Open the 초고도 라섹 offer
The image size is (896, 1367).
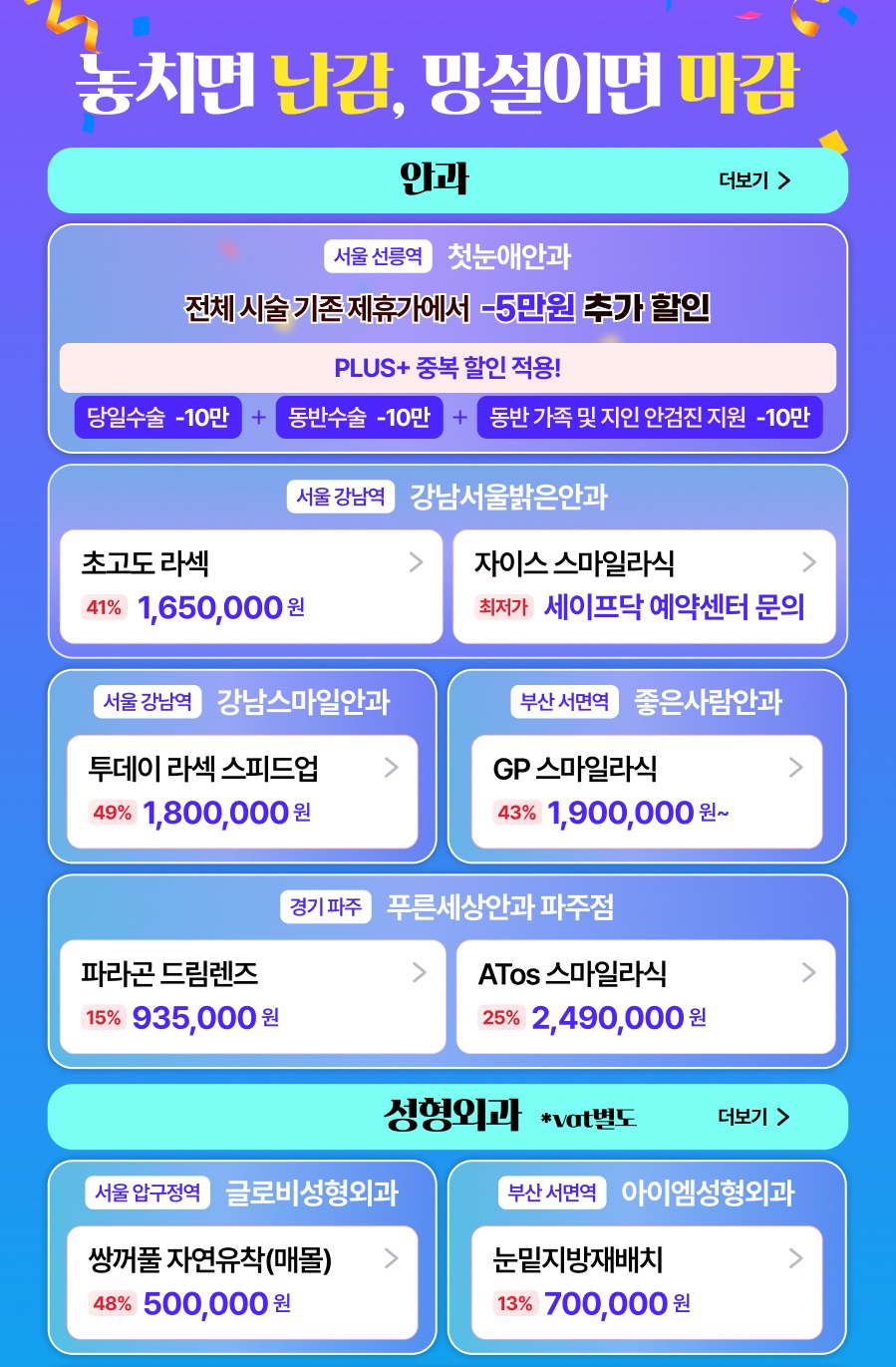coord(251,586)
